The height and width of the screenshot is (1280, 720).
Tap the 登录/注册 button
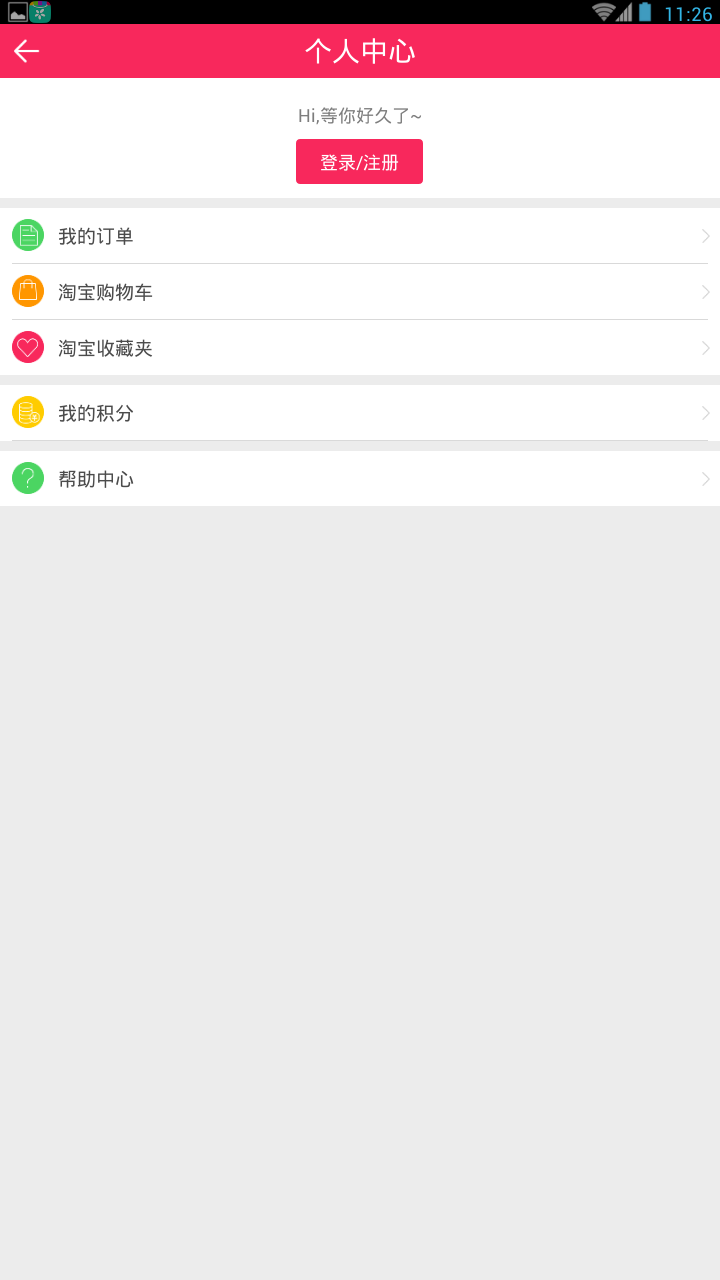coord(359,162)
